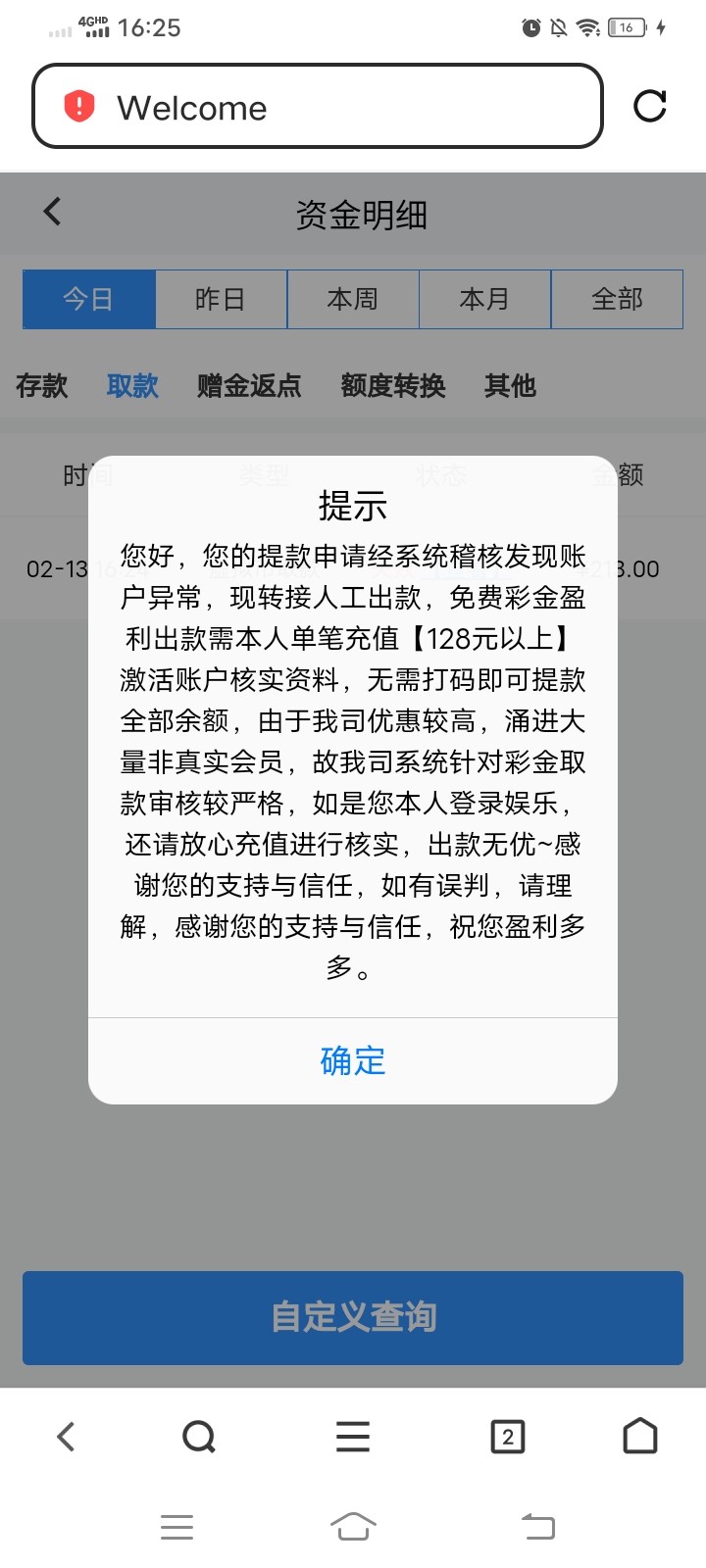Navigate back in the browser toolbar
706x1568 pixels.
[x=66, y=1437]
